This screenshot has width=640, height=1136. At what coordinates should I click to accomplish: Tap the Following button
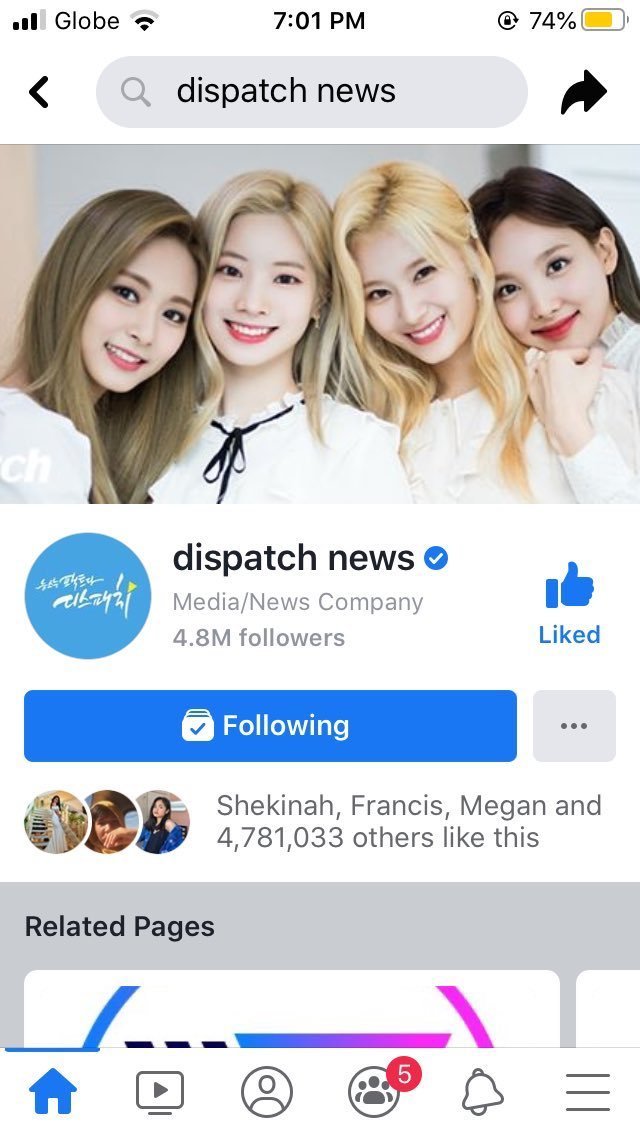click(x=270, y=726)
